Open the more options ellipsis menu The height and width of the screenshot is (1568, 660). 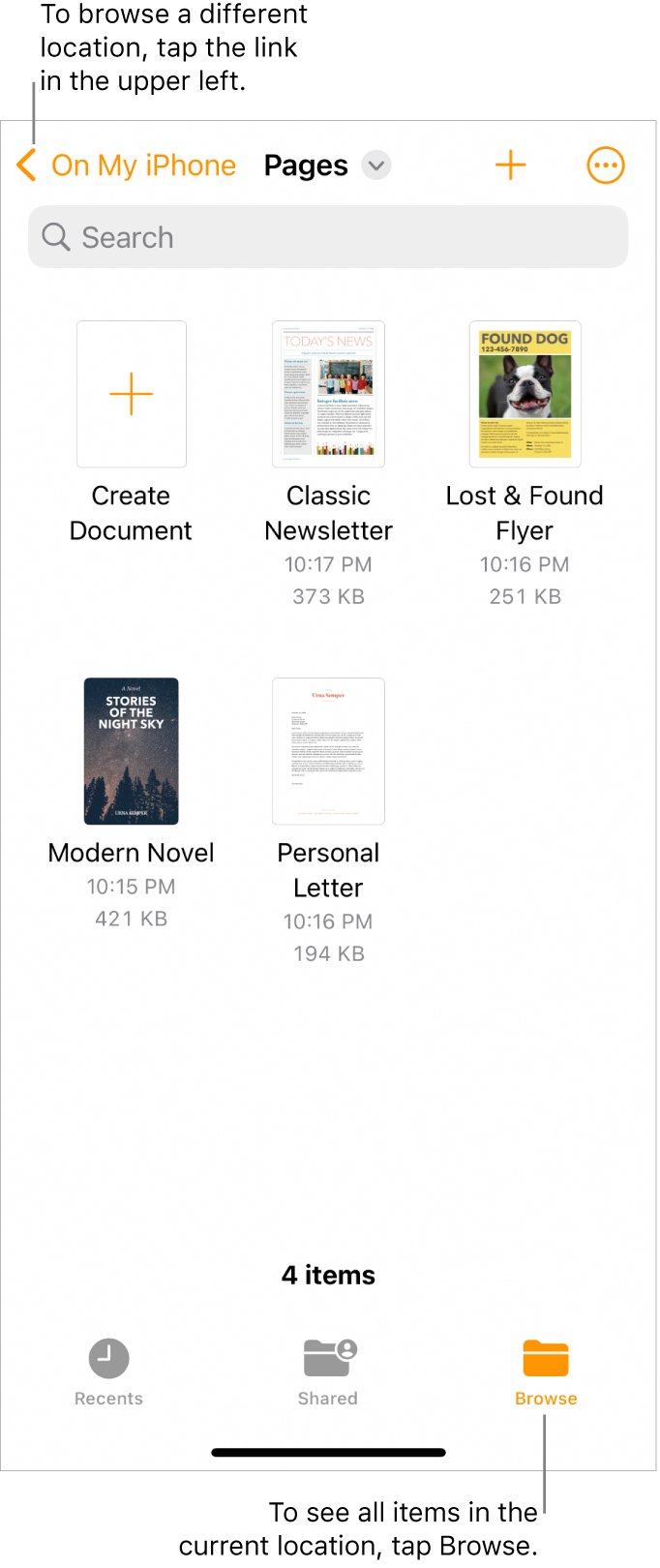[x=606, y=166]
